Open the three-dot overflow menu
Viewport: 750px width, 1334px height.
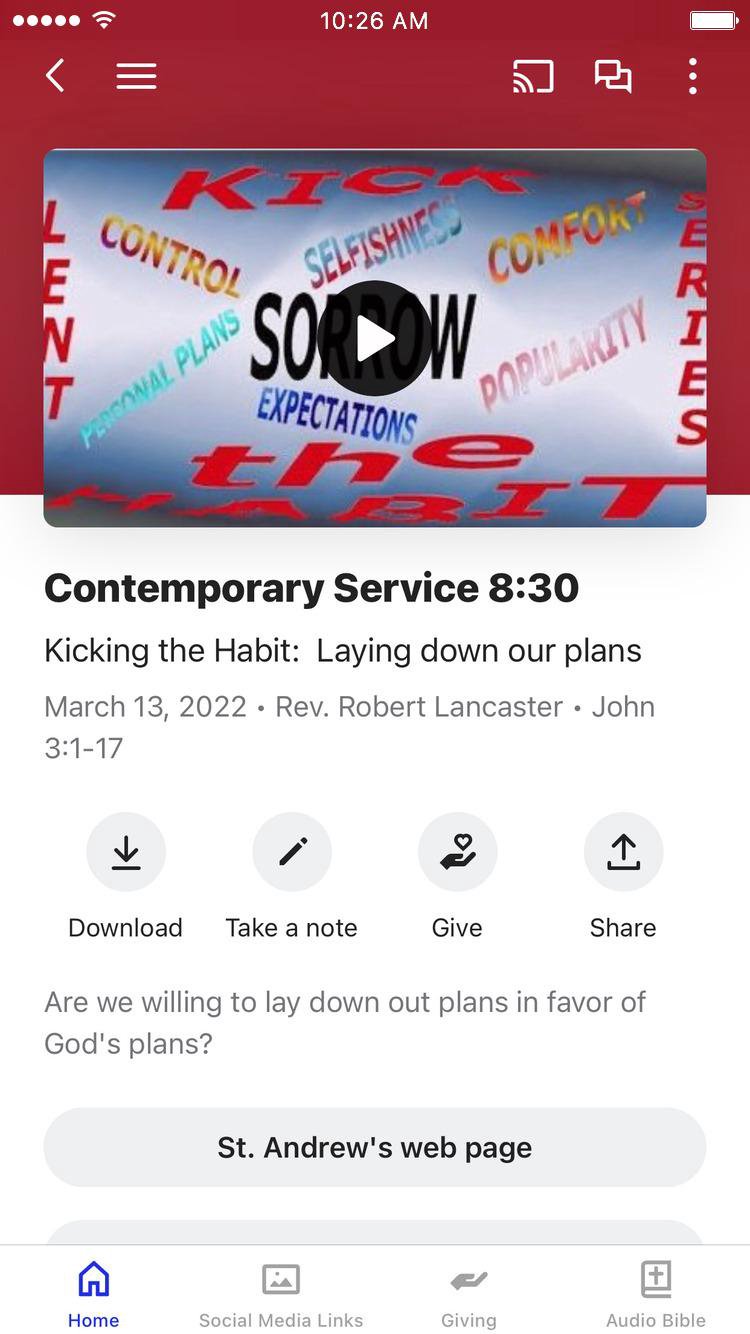(x=692, y=76)
